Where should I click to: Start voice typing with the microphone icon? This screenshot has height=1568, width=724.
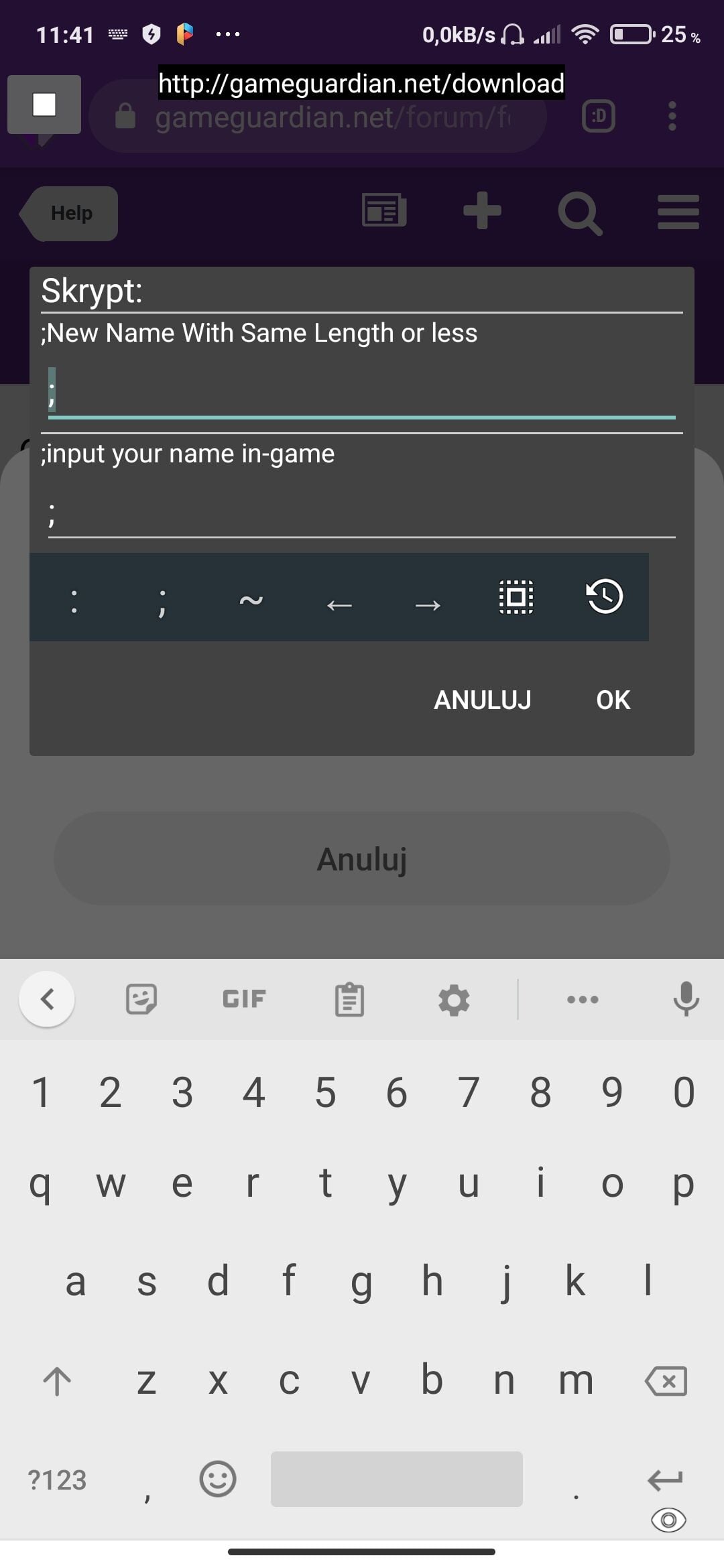coord(685,998)
